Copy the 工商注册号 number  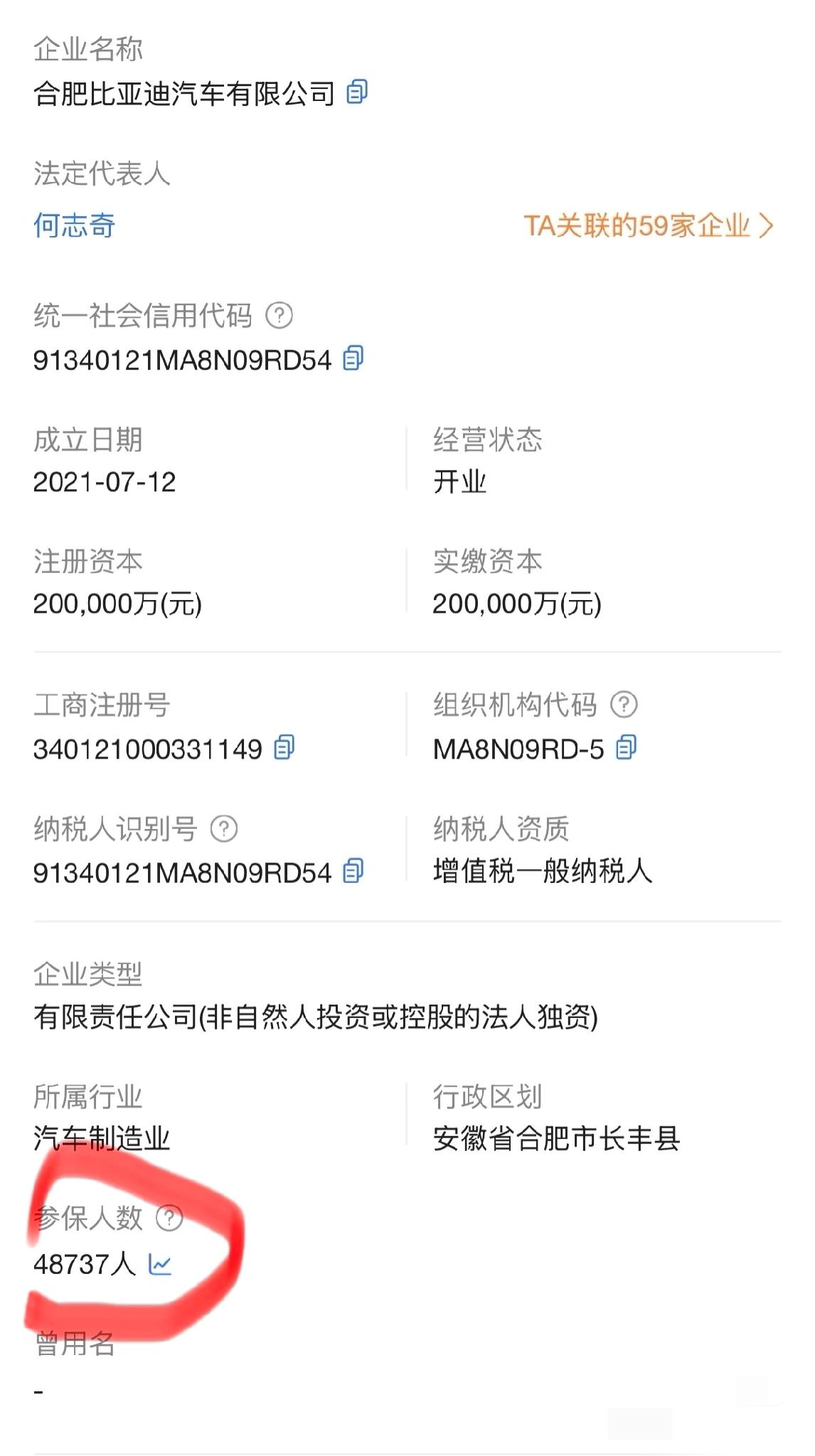pyautogui.click(x=284, y=747)
